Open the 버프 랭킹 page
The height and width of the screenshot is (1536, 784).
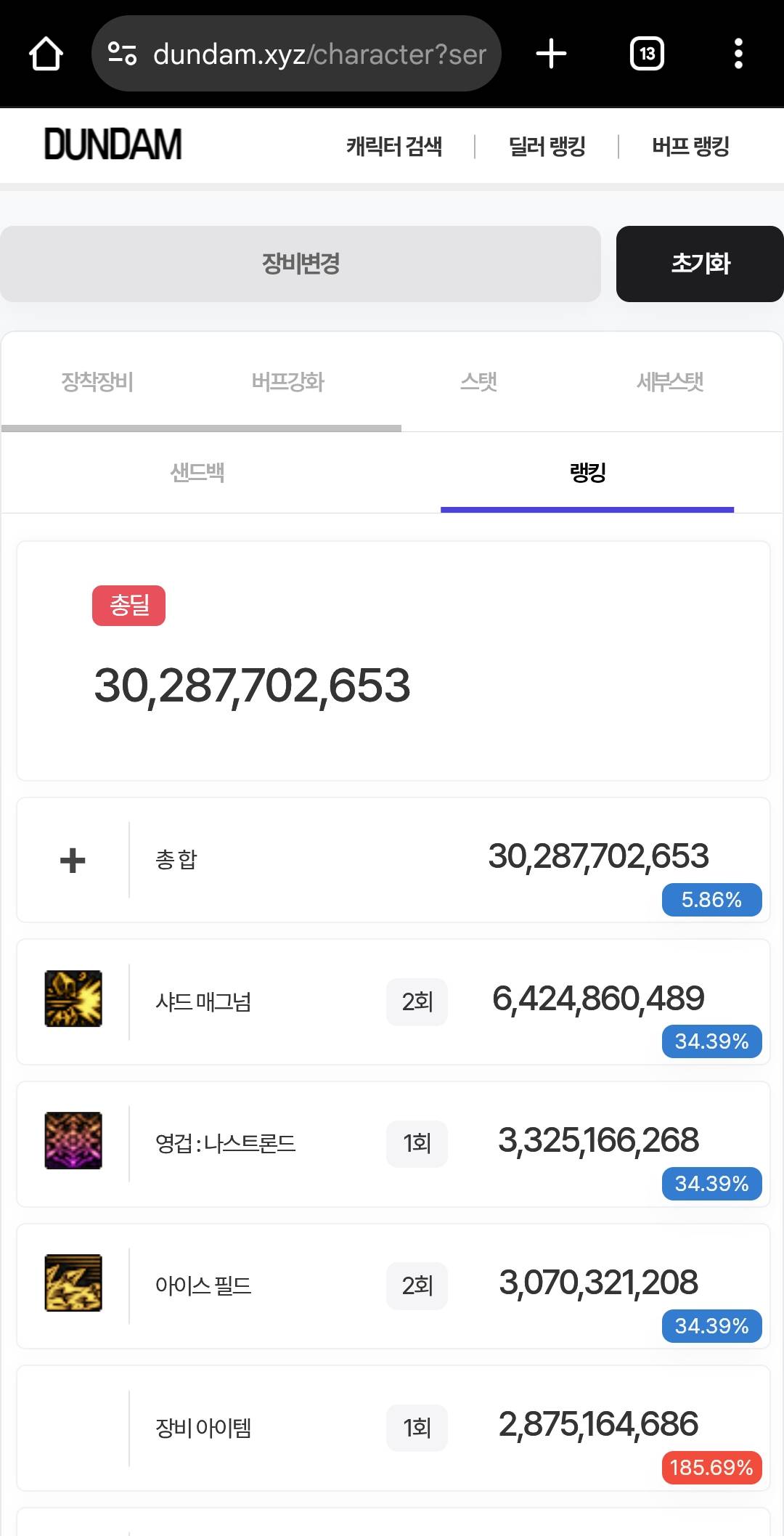pos(690,146)
